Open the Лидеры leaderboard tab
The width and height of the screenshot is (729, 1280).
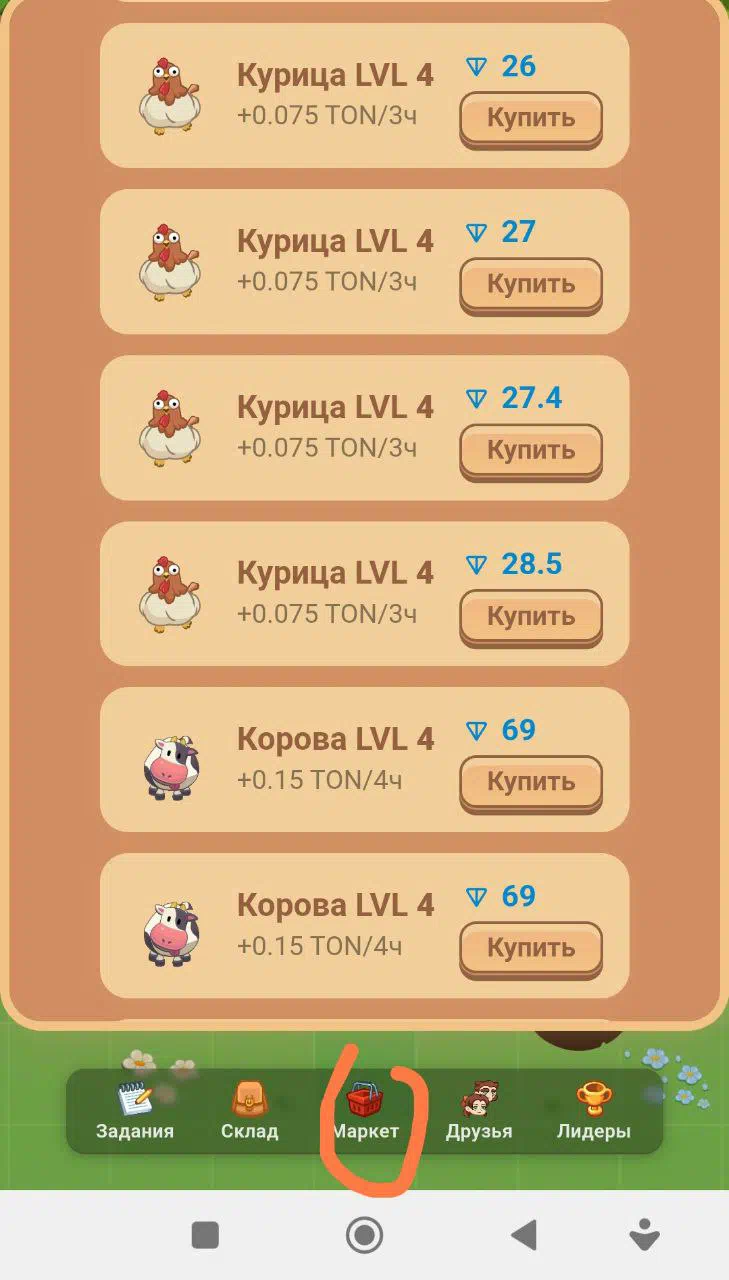coord(594,1112)
